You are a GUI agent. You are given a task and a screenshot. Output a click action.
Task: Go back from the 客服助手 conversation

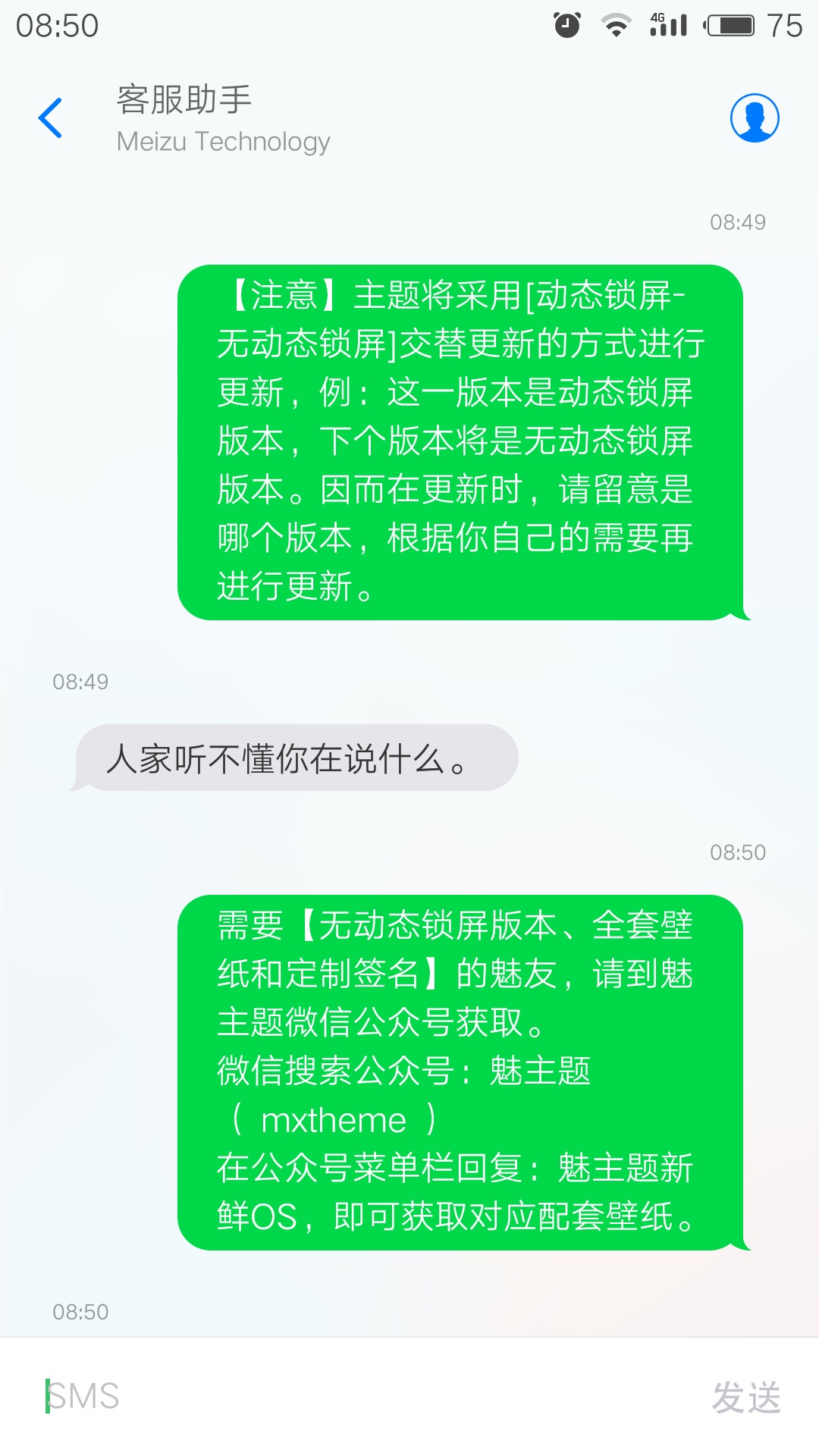(x=50, y=118)
